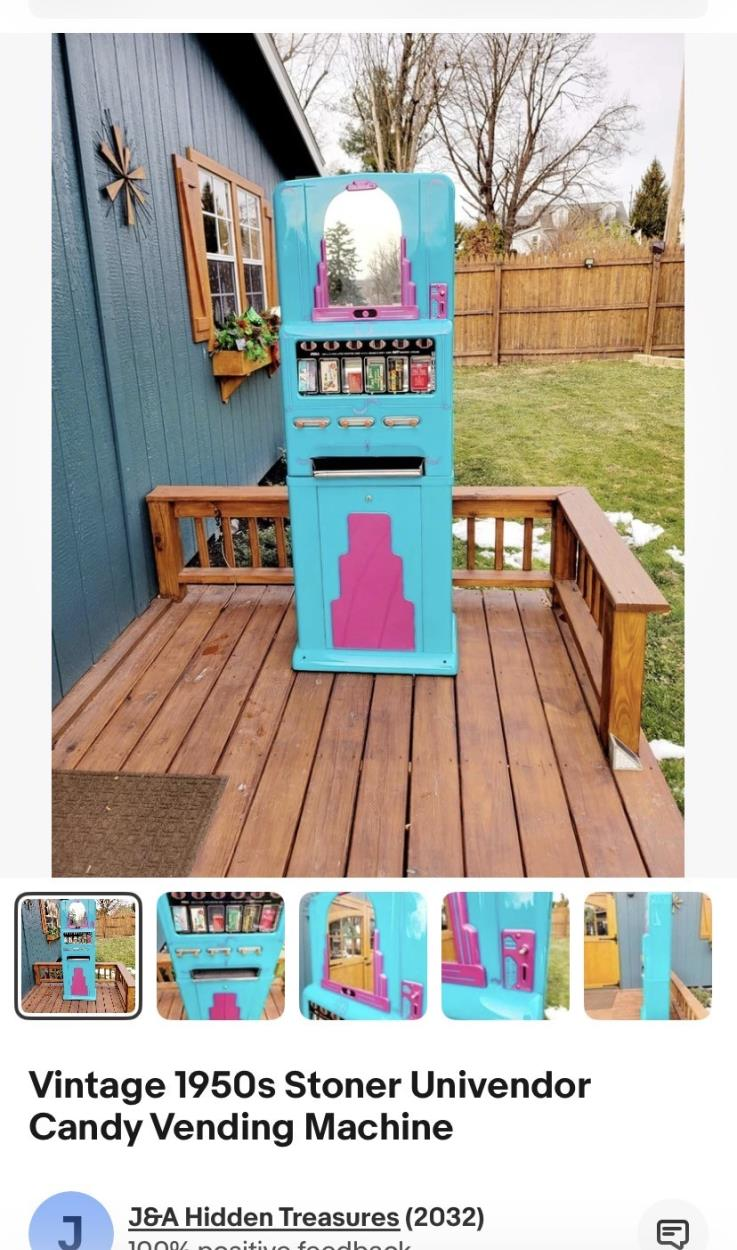Select the second thumbnail showing the candy display
This screenshot has width=737, height=1250.
click(x=220, y=955)
